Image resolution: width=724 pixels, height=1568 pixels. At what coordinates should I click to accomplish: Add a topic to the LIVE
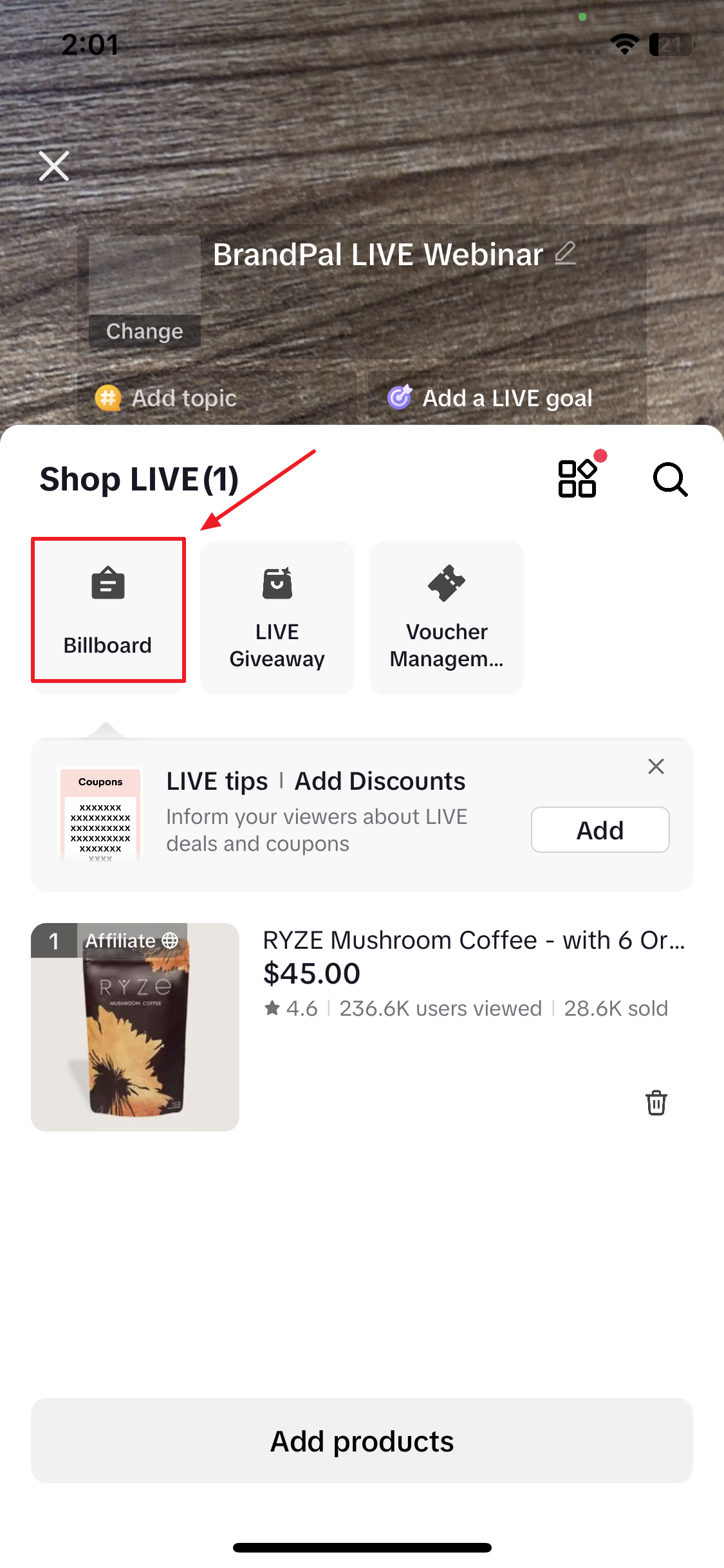tap(185, 398)
